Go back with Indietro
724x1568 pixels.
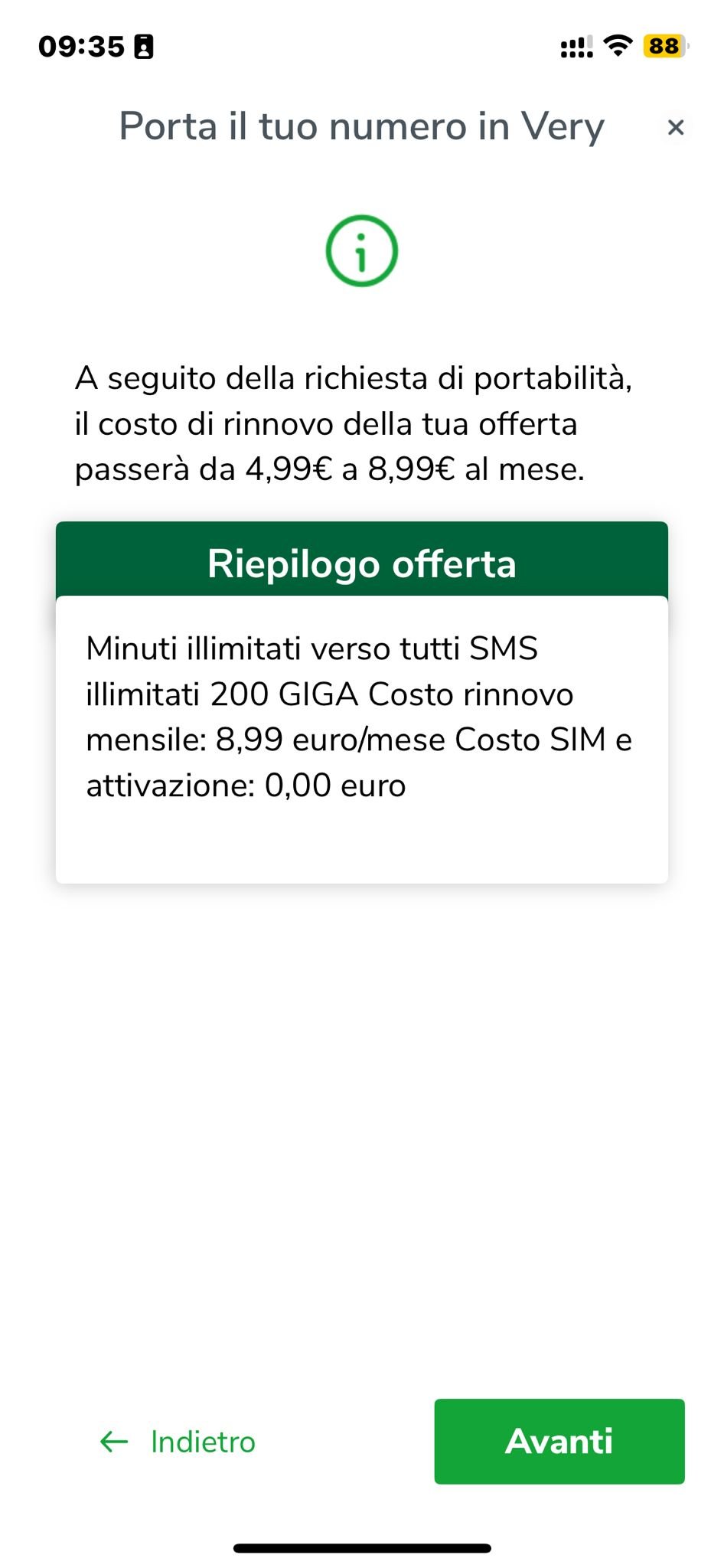click(178, 1442)
